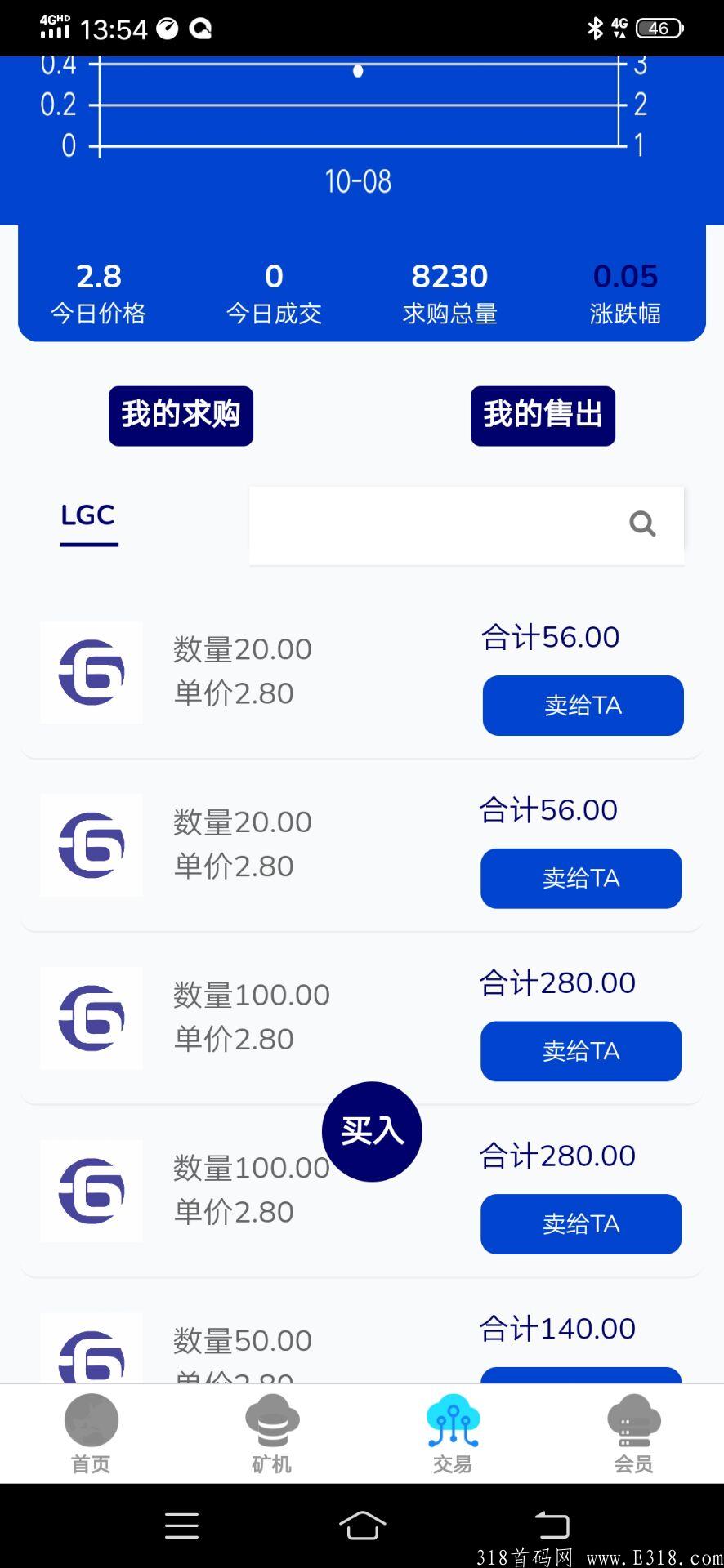This screenshot has height=1568, width=724.
Task: Tap the system back button
Action: 552,1525
